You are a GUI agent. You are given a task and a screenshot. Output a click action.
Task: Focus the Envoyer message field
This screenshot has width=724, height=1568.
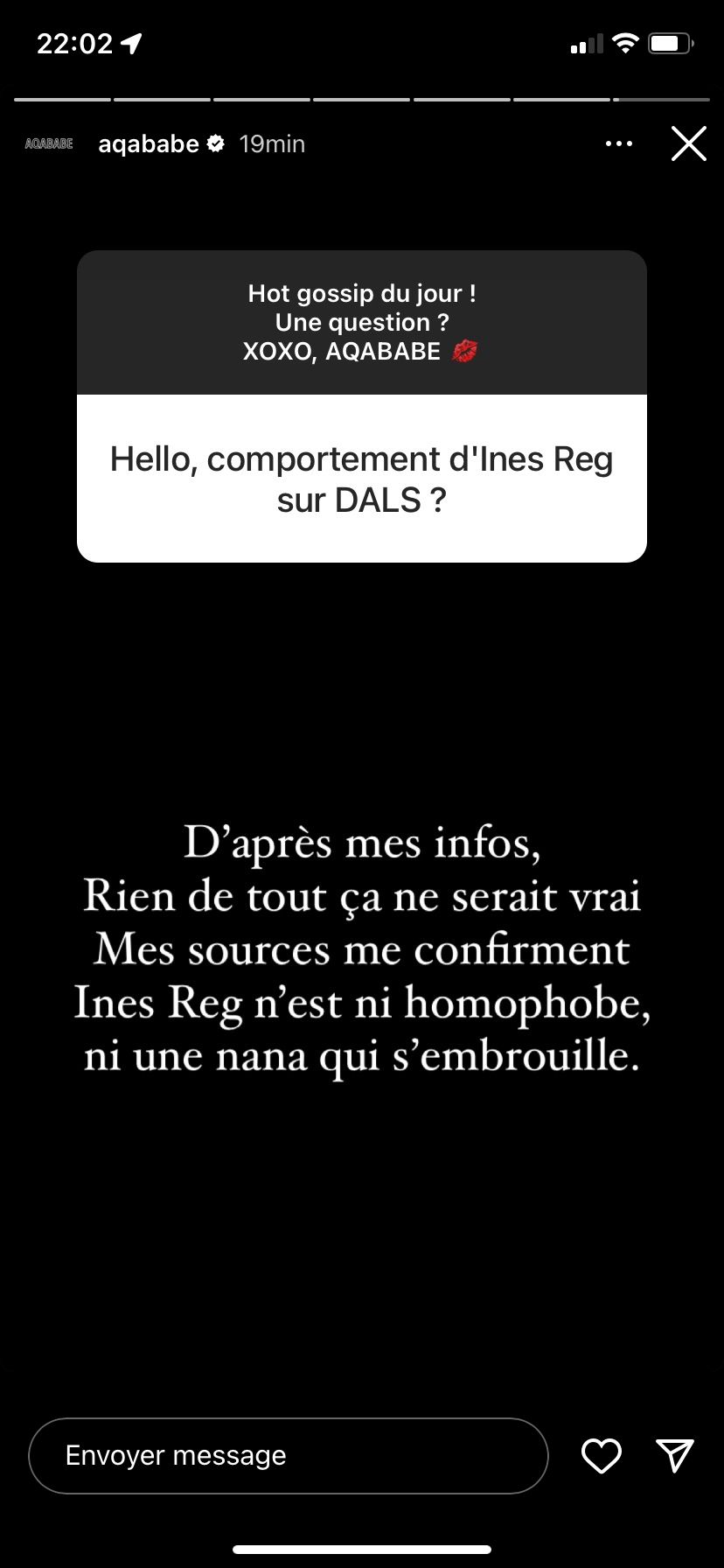(x=289, y=1455)
